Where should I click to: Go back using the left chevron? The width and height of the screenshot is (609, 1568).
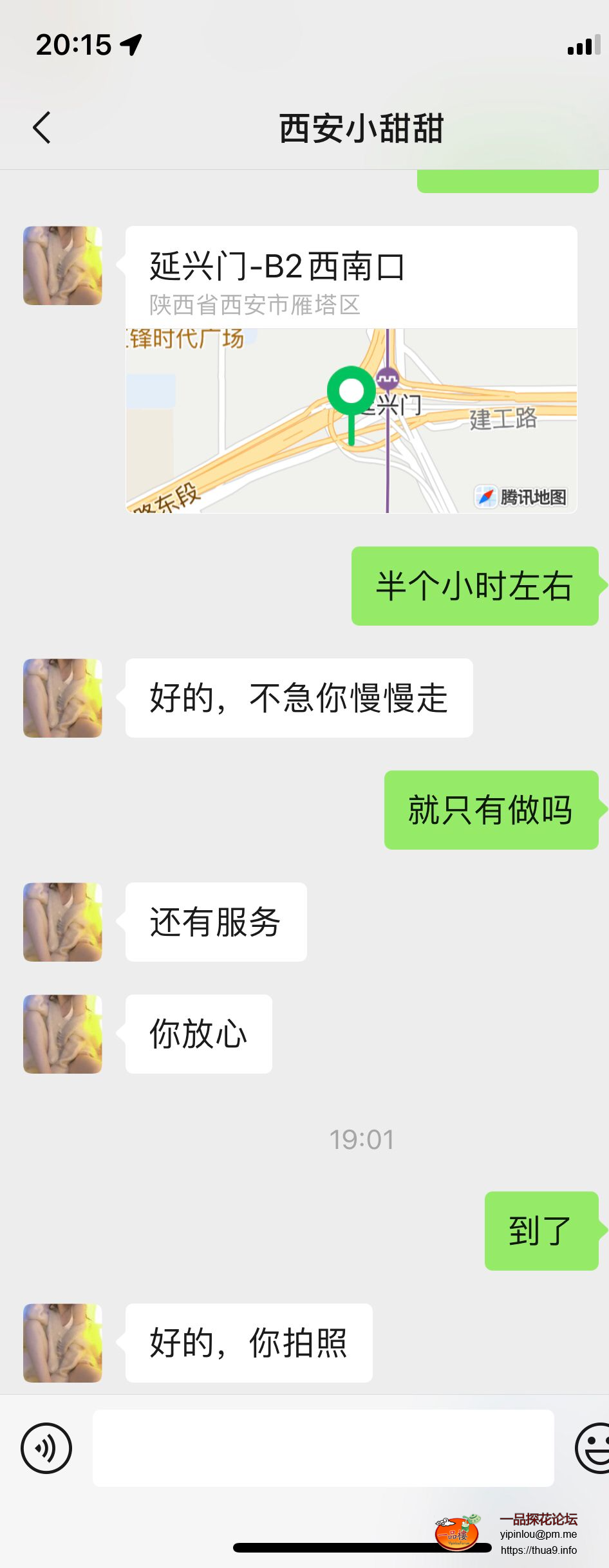pos(41,126)
